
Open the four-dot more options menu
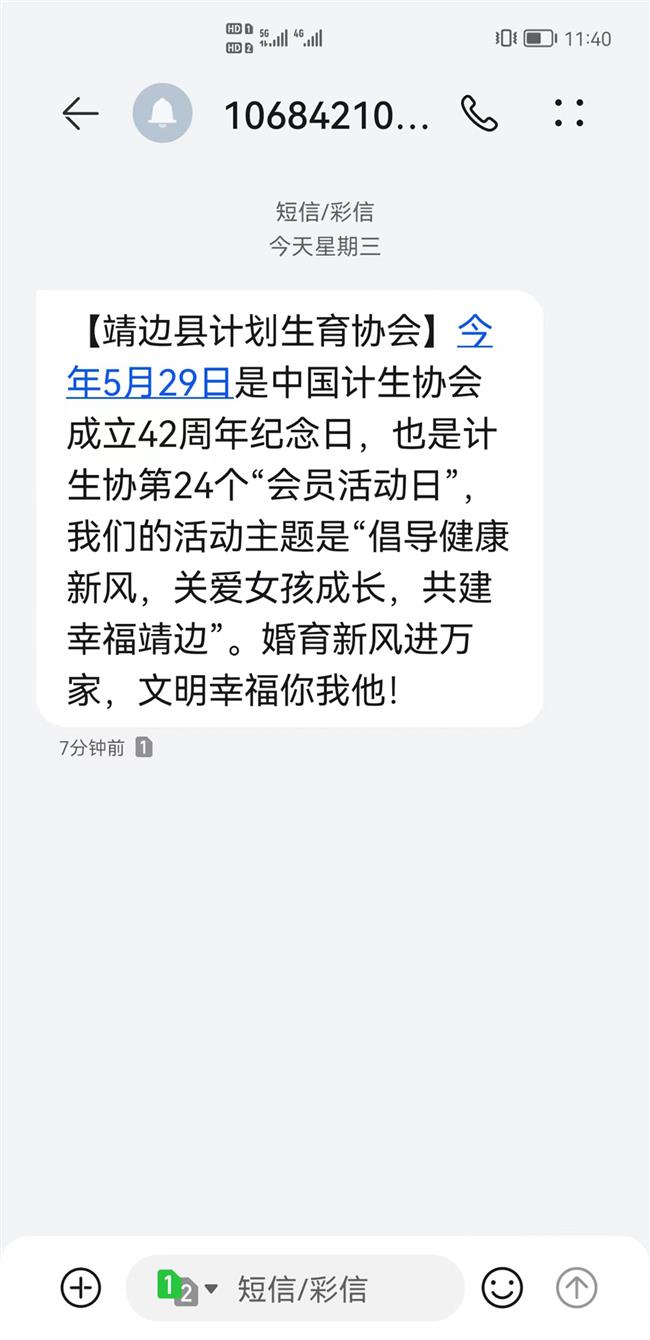tap(569, 114)
